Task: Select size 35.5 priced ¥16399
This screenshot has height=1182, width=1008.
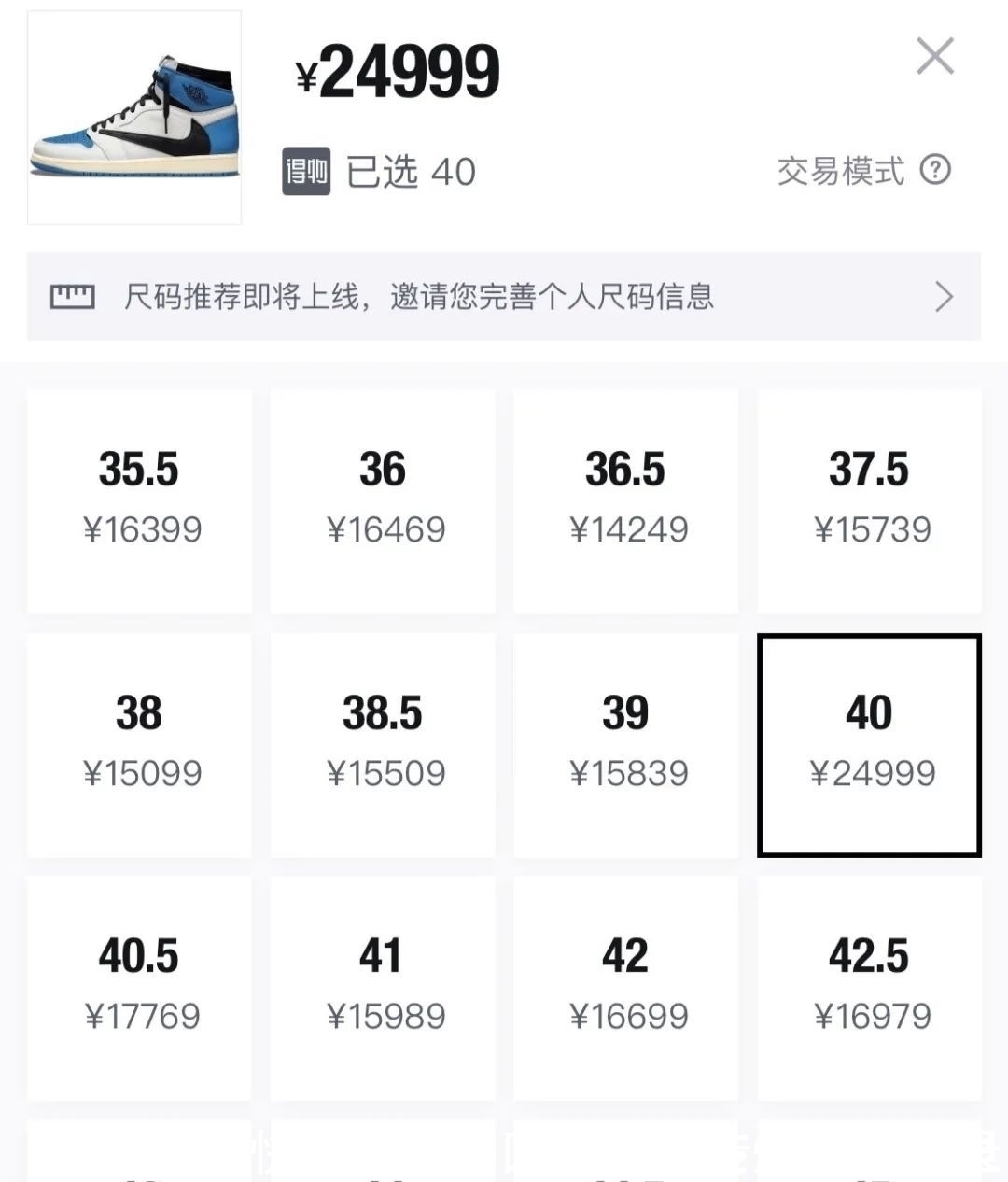Action: tap(139, 501)
